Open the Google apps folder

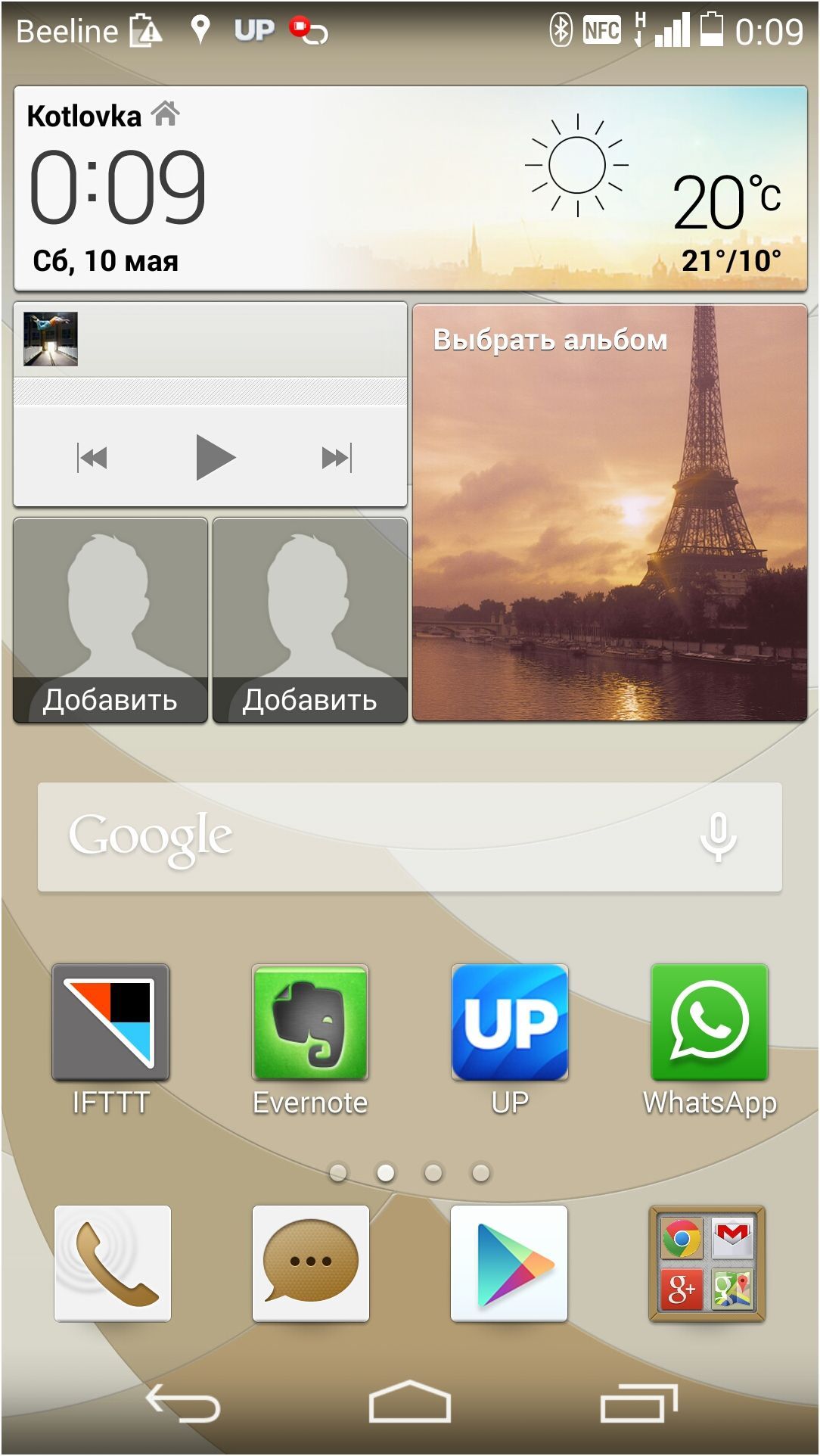coord(707,1264)
